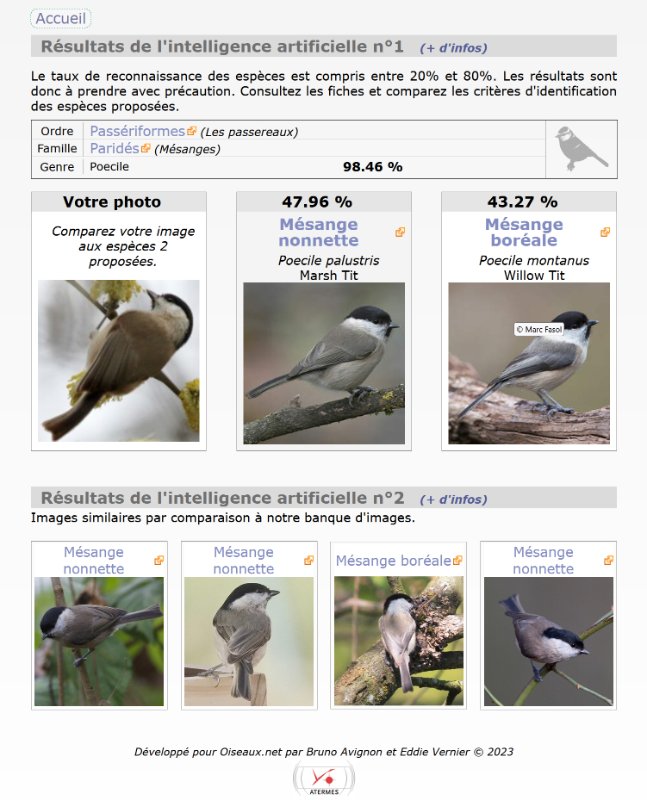647x800 pixels.
Task: Open more info about AI results n°1
Action: (x=453, y=48)
